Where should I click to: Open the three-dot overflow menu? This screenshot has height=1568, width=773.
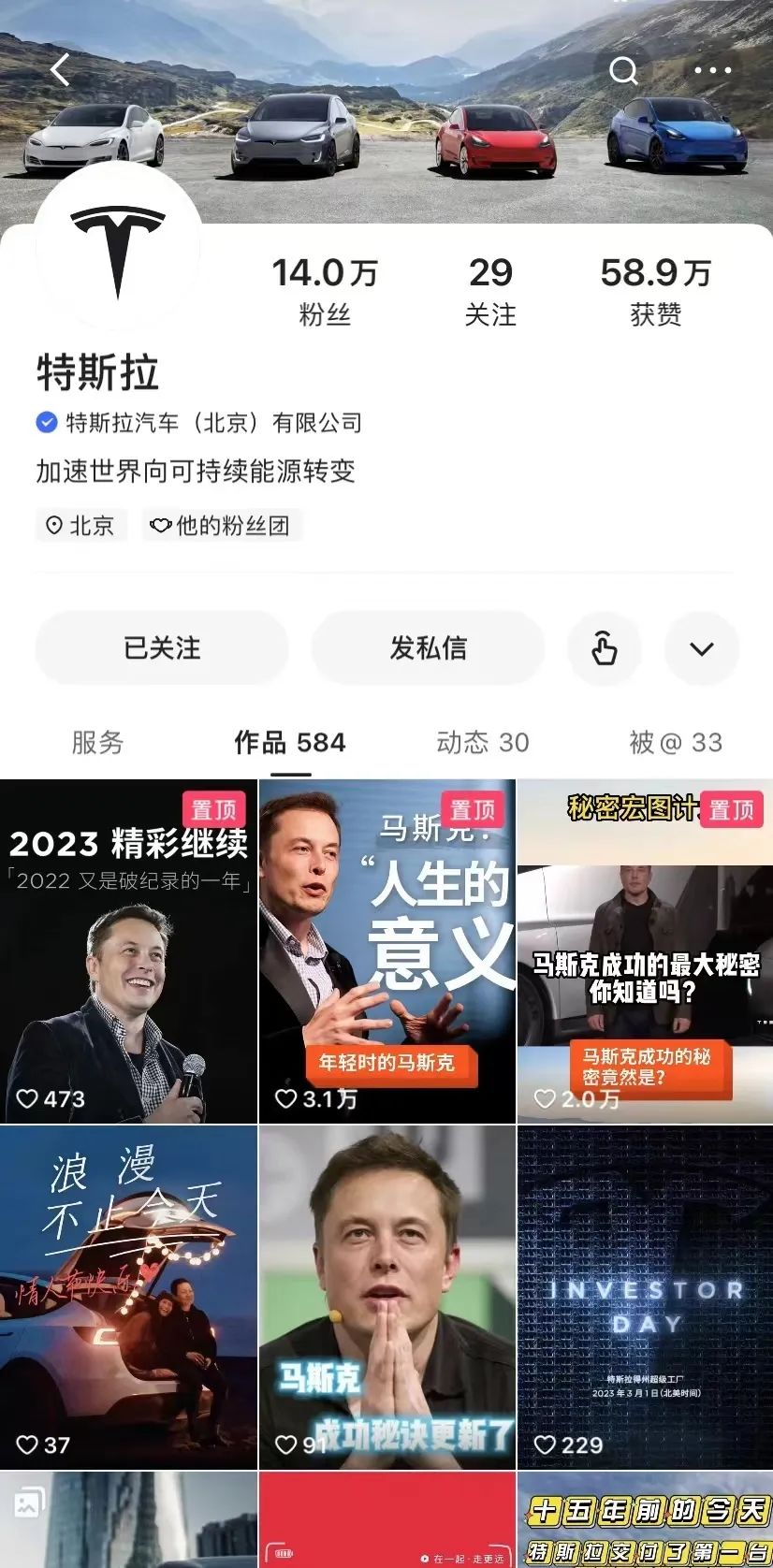[x=712, y=70]
